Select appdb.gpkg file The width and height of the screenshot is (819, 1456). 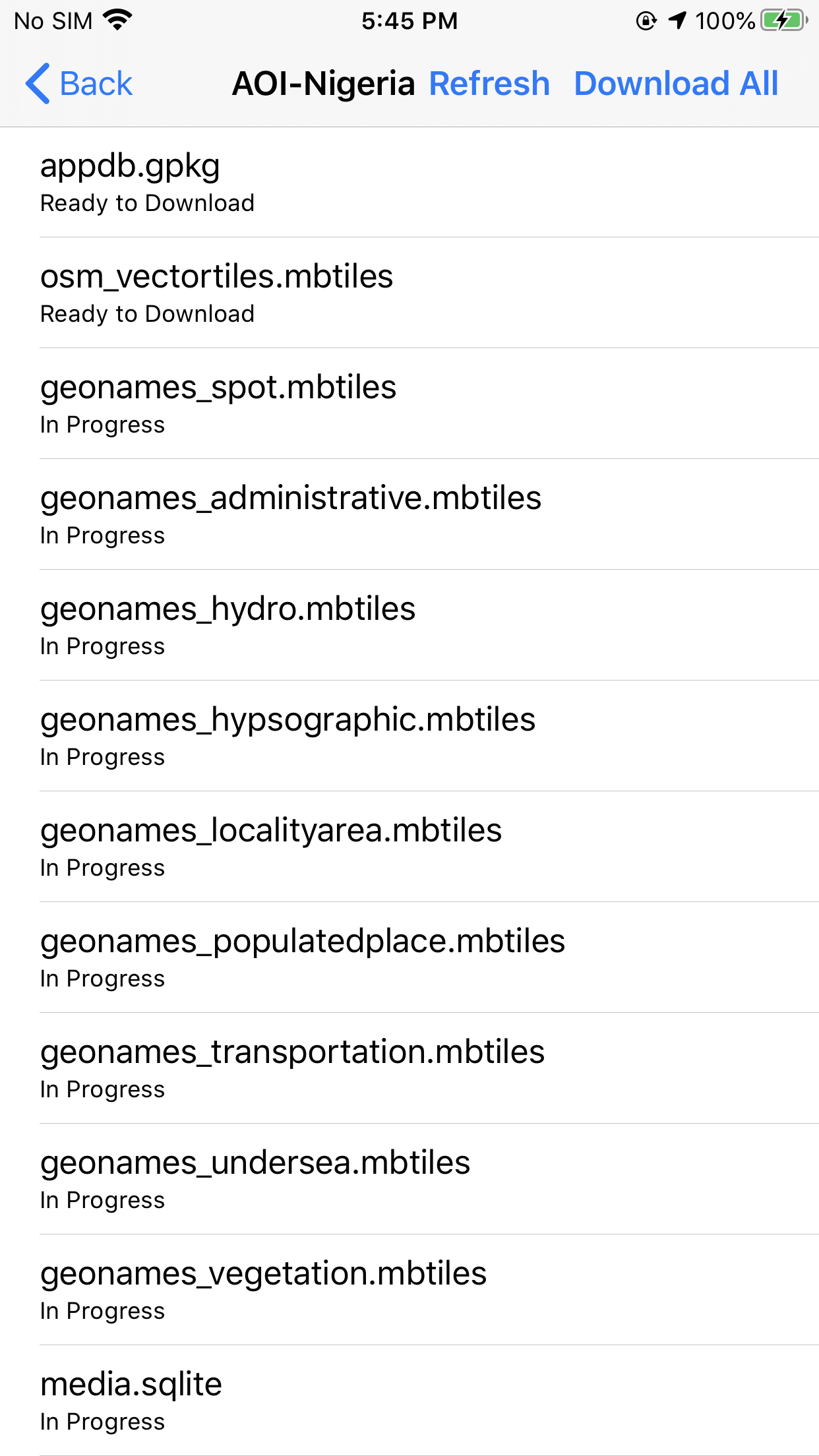coord(409,183)
